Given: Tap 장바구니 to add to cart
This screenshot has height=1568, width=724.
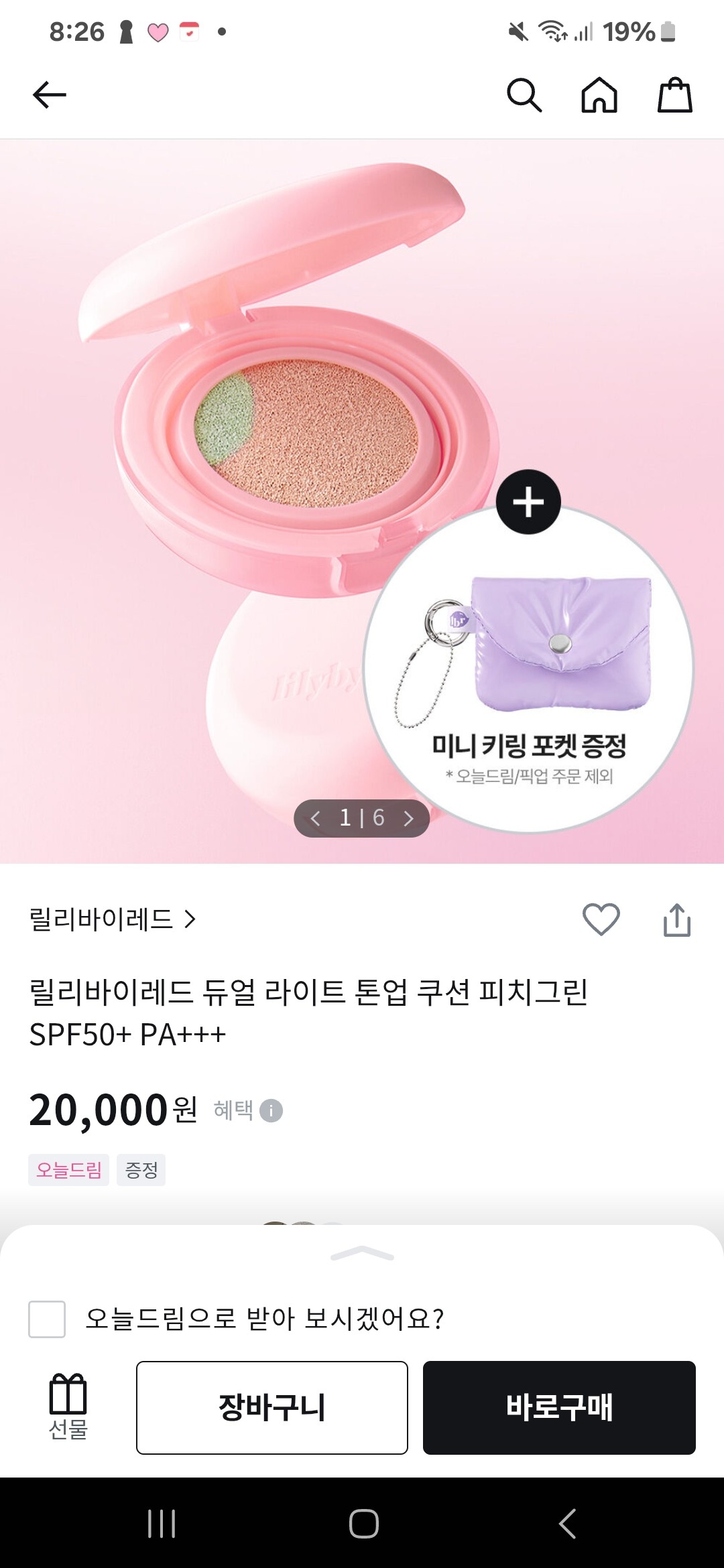Looking at the screenshot, I should click(272, 1409).
